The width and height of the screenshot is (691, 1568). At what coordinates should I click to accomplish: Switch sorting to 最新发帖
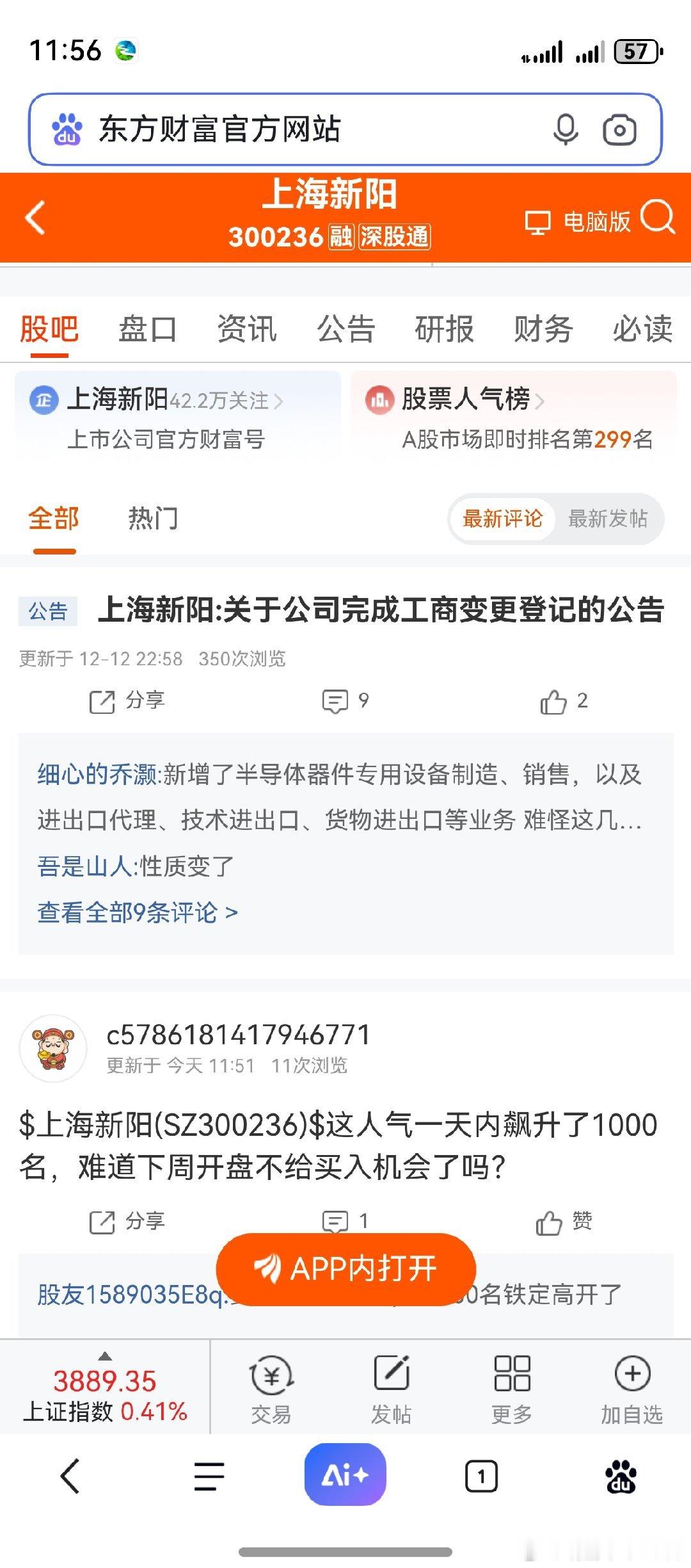tap(609, 520)
